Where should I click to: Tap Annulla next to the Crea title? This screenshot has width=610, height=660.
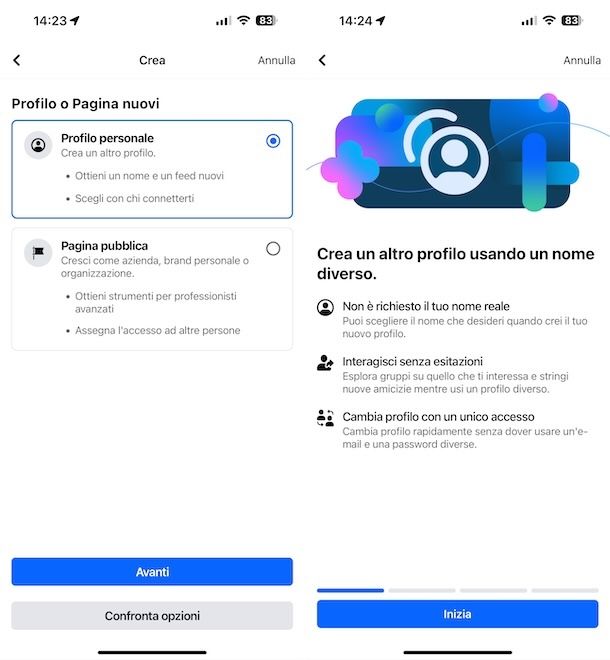(x=276, y=60)
